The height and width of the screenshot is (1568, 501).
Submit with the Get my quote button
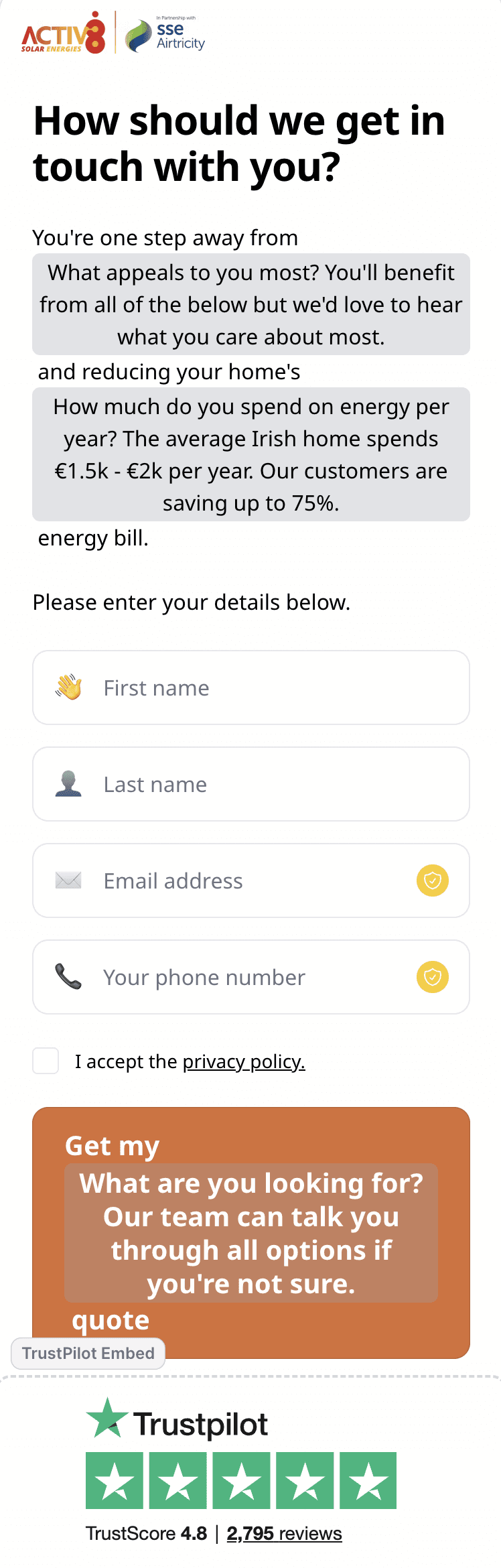tap(251, 1233)
